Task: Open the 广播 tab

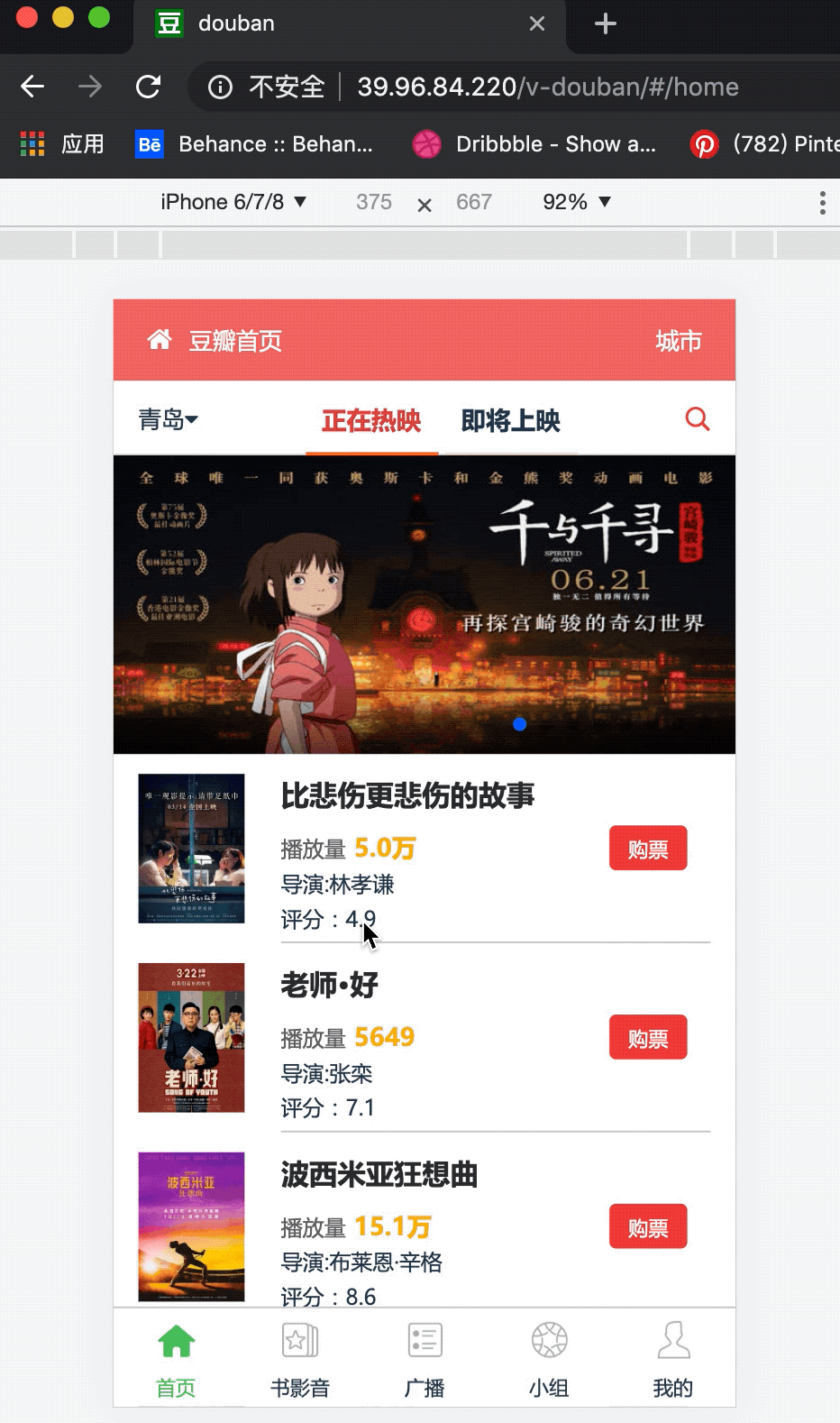Action: 425,1359
